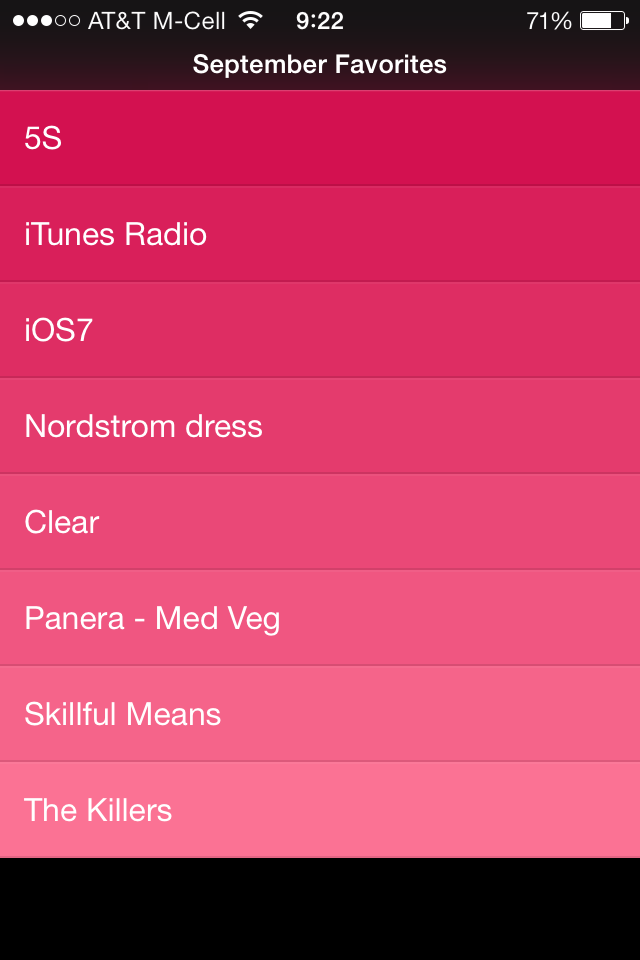
Task: Tap the 5S list item
Action: tap(320, 138)
